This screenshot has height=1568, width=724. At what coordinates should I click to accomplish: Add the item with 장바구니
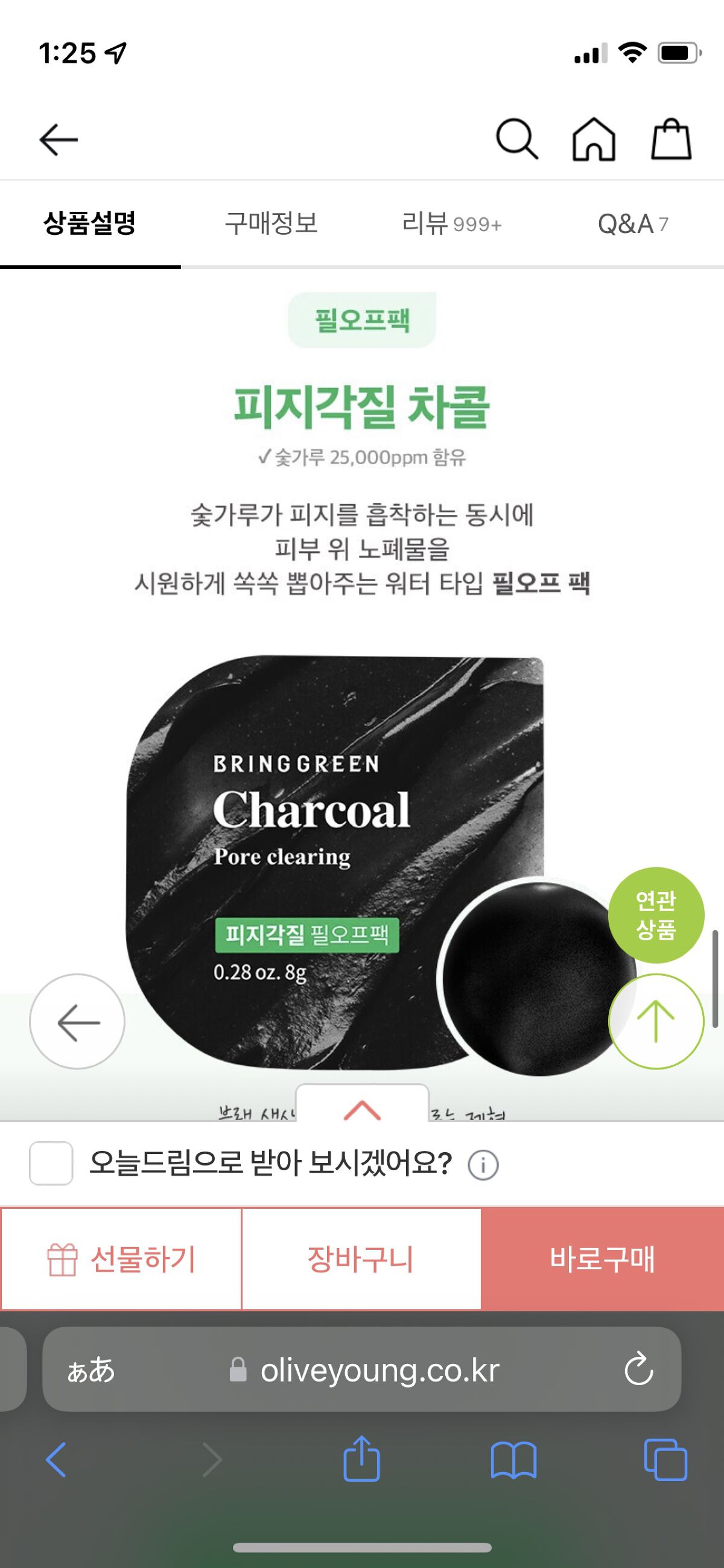(361, 1259)
